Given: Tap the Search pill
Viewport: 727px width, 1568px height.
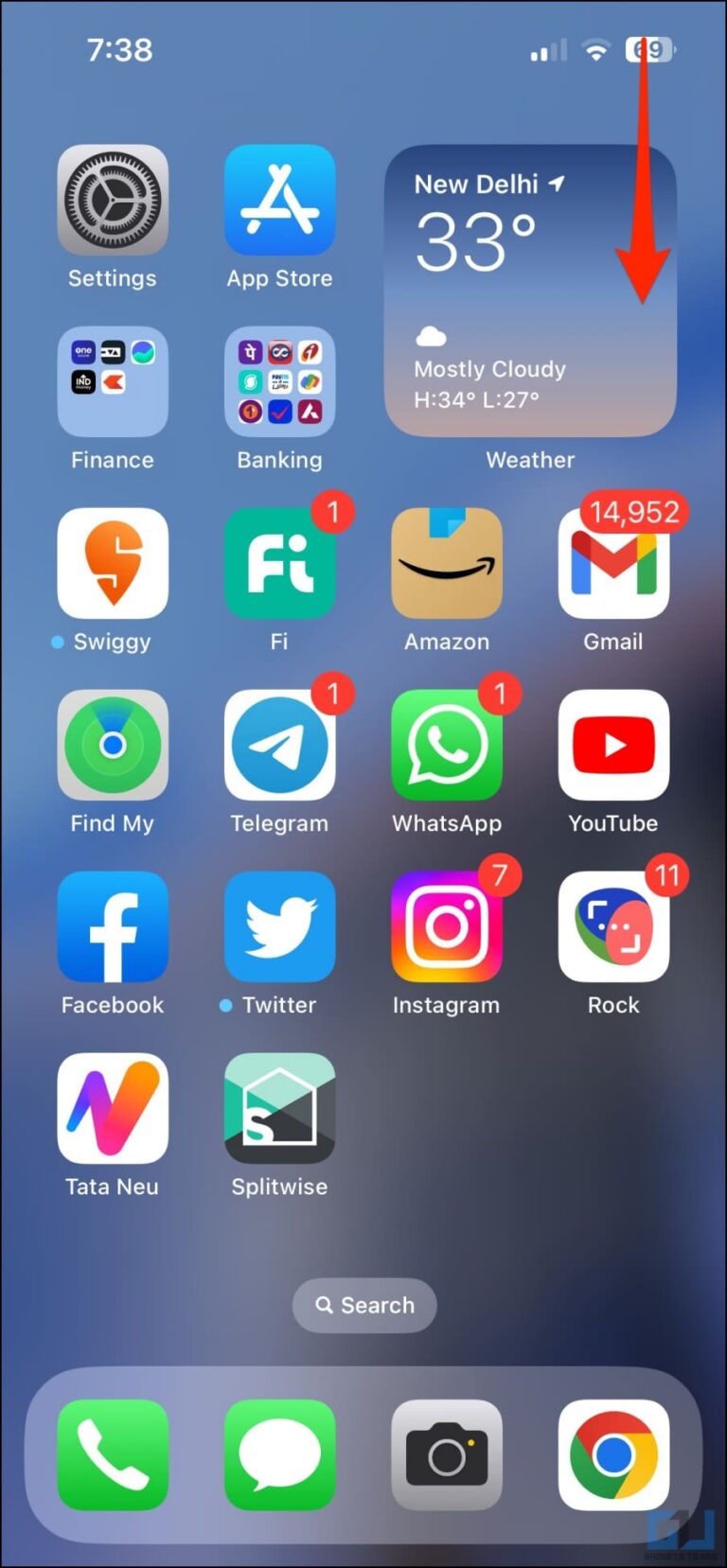Looking at the screenshot, I should (364, 1305).
